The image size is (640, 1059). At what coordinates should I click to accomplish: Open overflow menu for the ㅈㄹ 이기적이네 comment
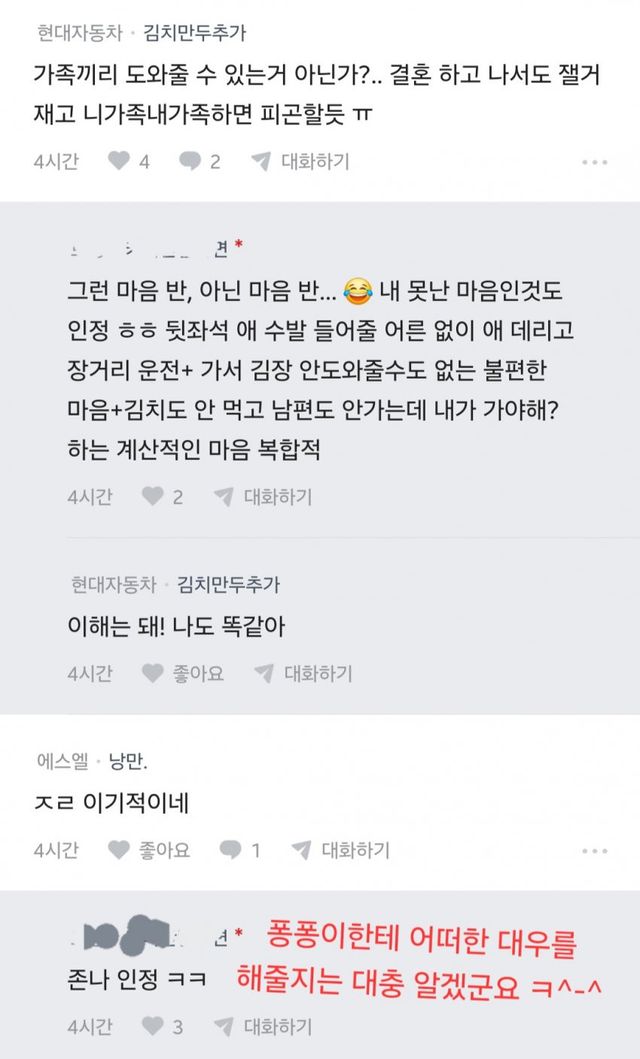[x=594, y=851]
